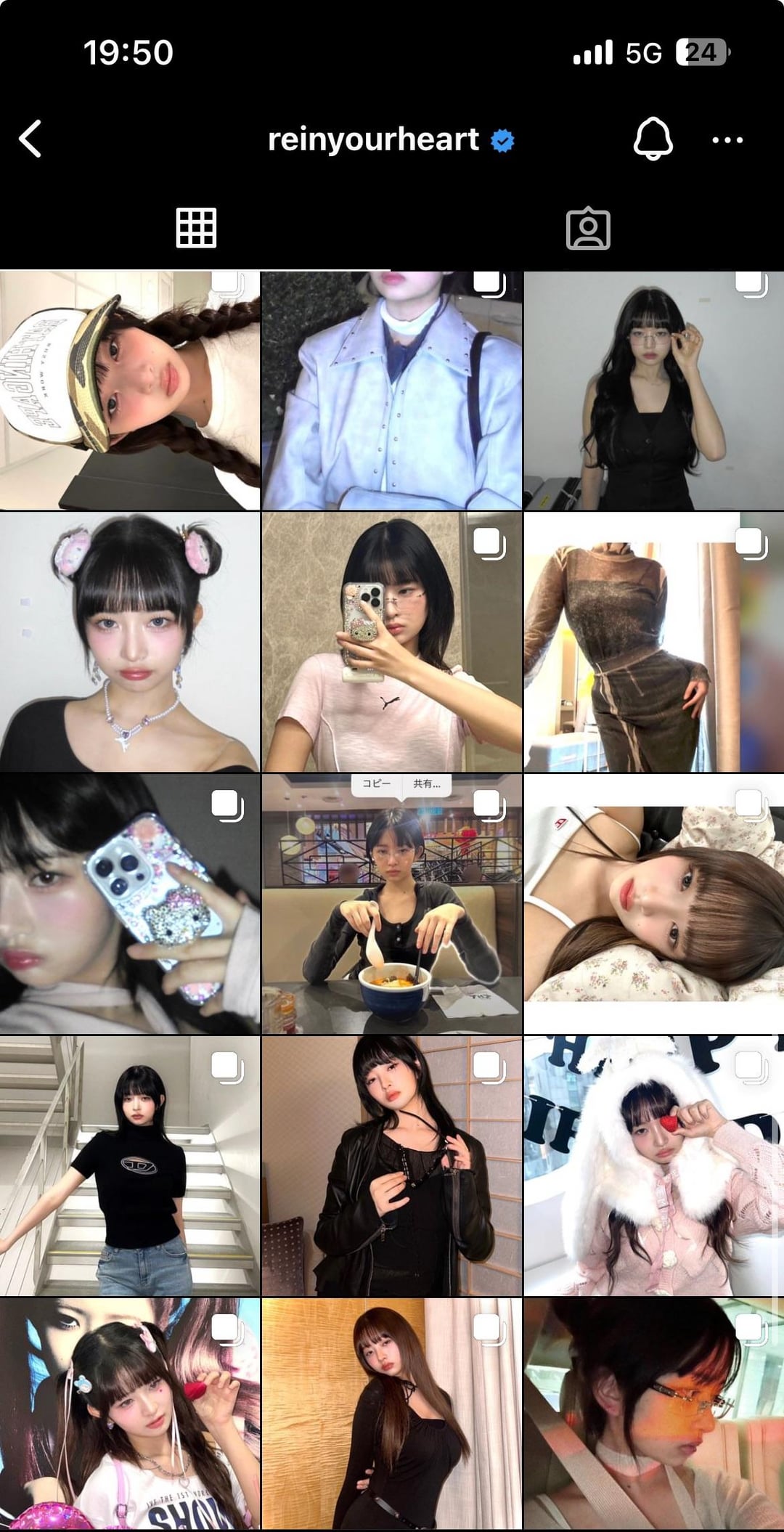Open the notifications bell for reinyourheart

coord(653,139)
